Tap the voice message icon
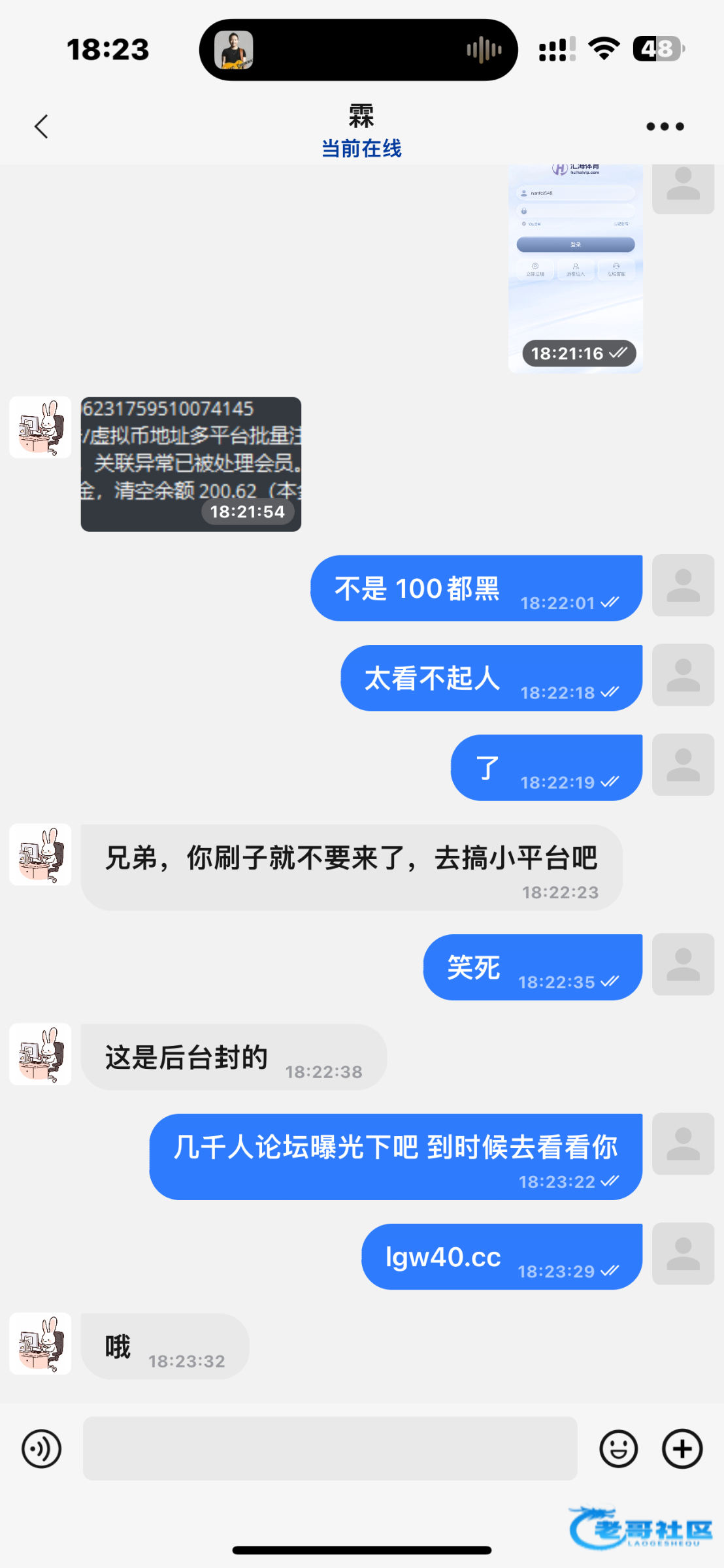Image resolution: width=724 pixels, height=1568 pixels. [41, 1449]
